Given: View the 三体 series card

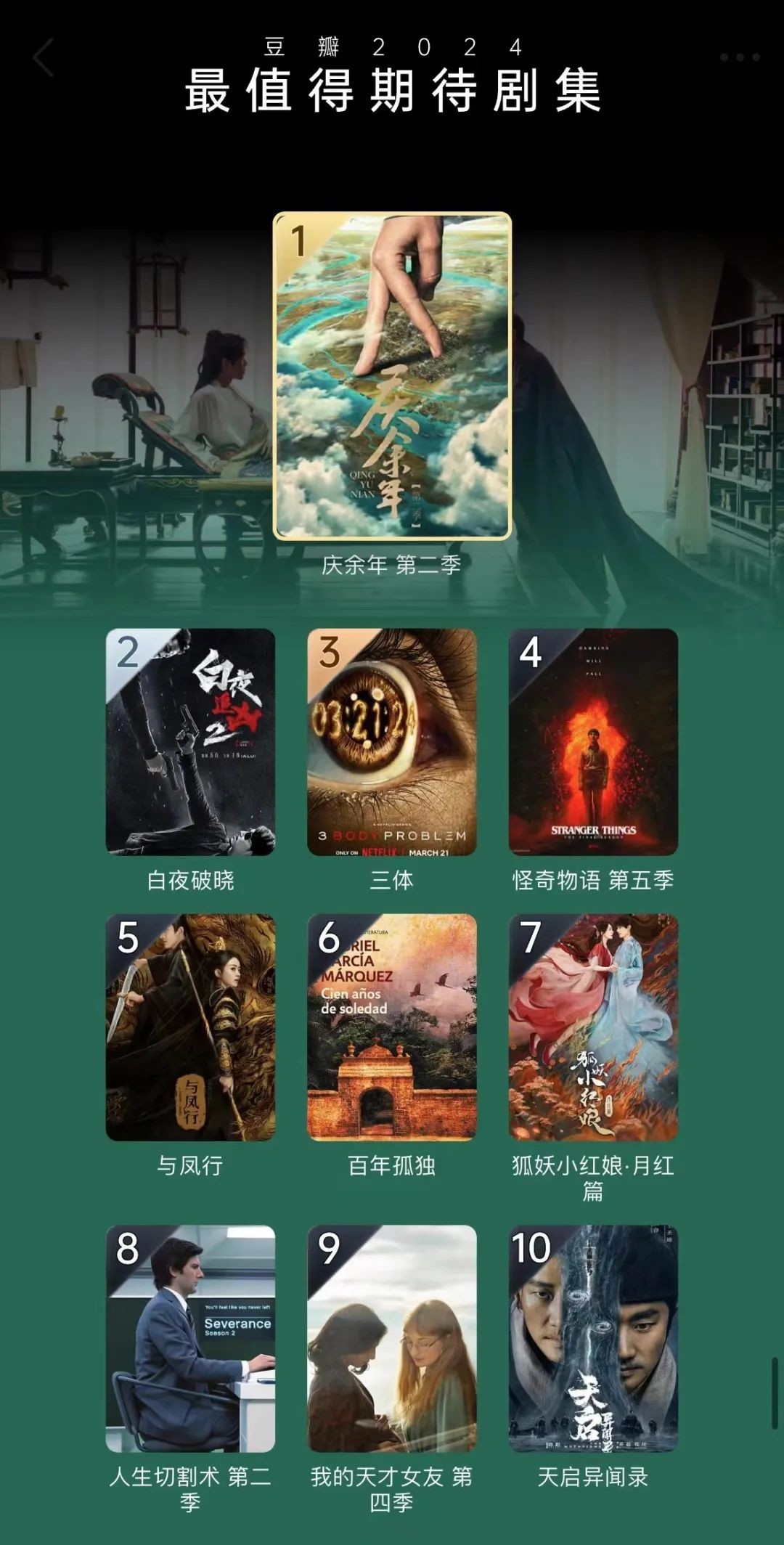Looking at the screenshot, I should coord(392,741).
